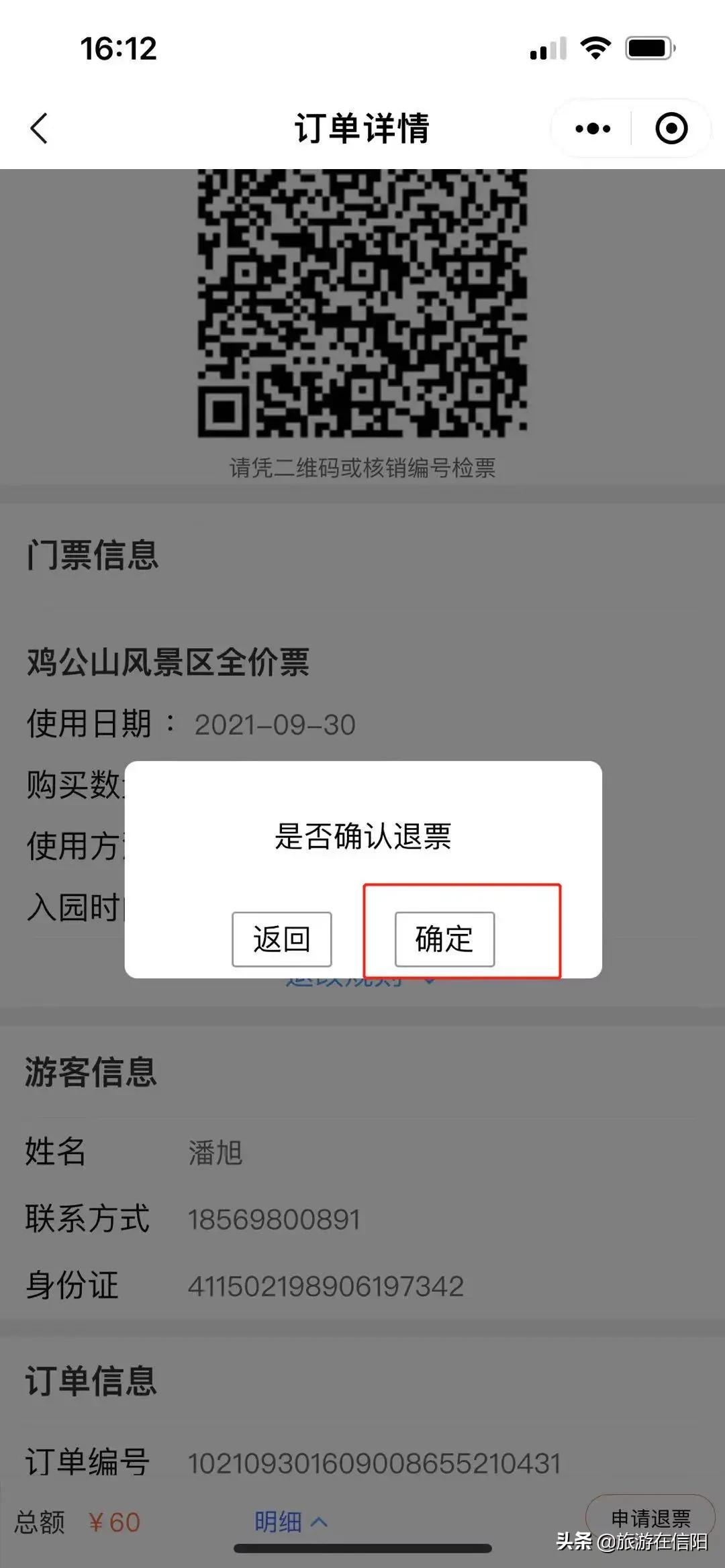Go back from 订单详情 page

39,128
